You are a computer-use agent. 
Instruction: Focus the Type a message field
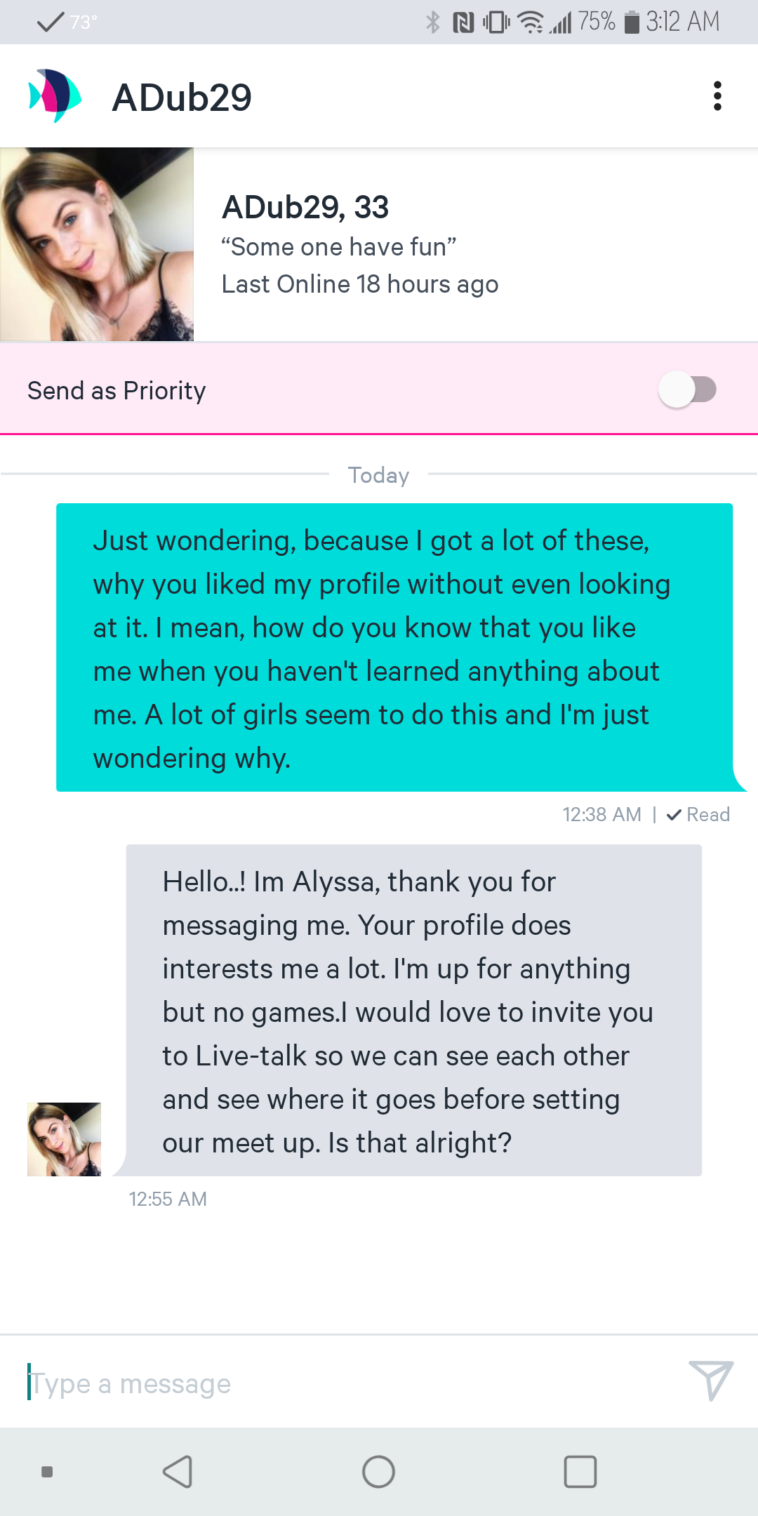point(340,1383)
